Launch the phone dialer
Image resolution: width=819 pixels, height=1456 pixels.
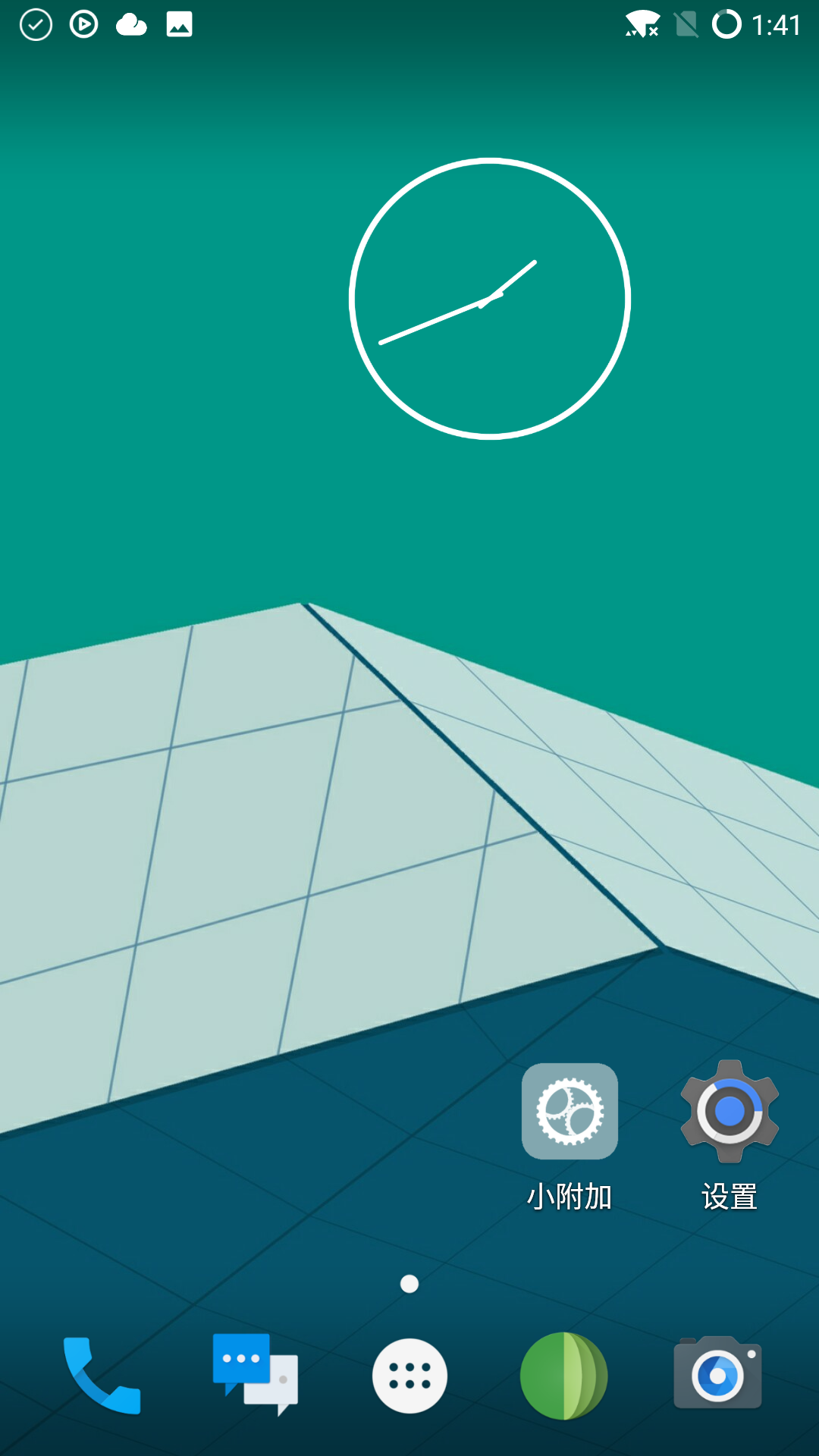pyautogui.click(x=102, y=1376)
